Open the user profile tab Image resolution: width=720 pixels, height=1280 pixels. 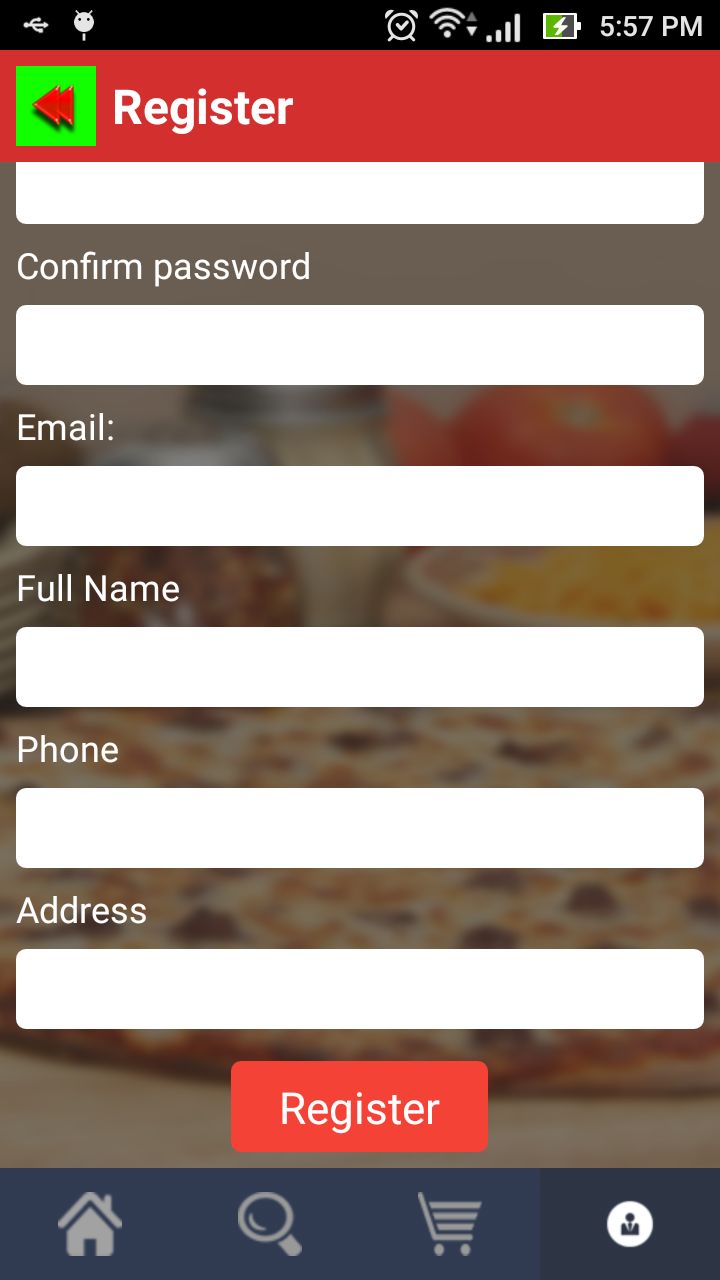point(630,1224)
